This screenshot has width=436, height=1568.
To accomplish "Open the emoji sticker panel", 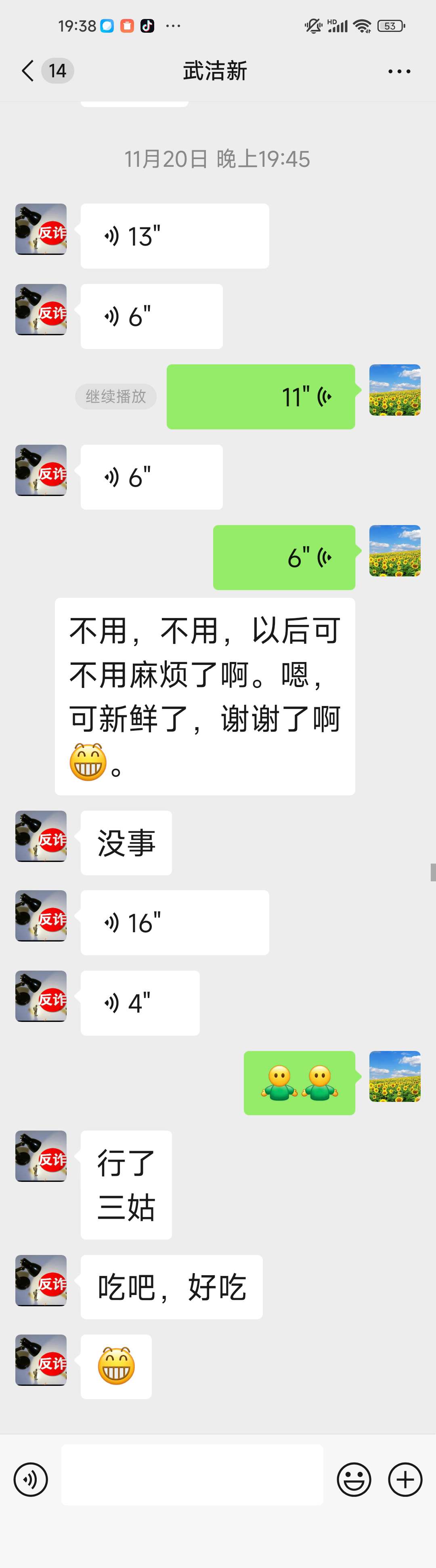I will (x=354, y=1480).
